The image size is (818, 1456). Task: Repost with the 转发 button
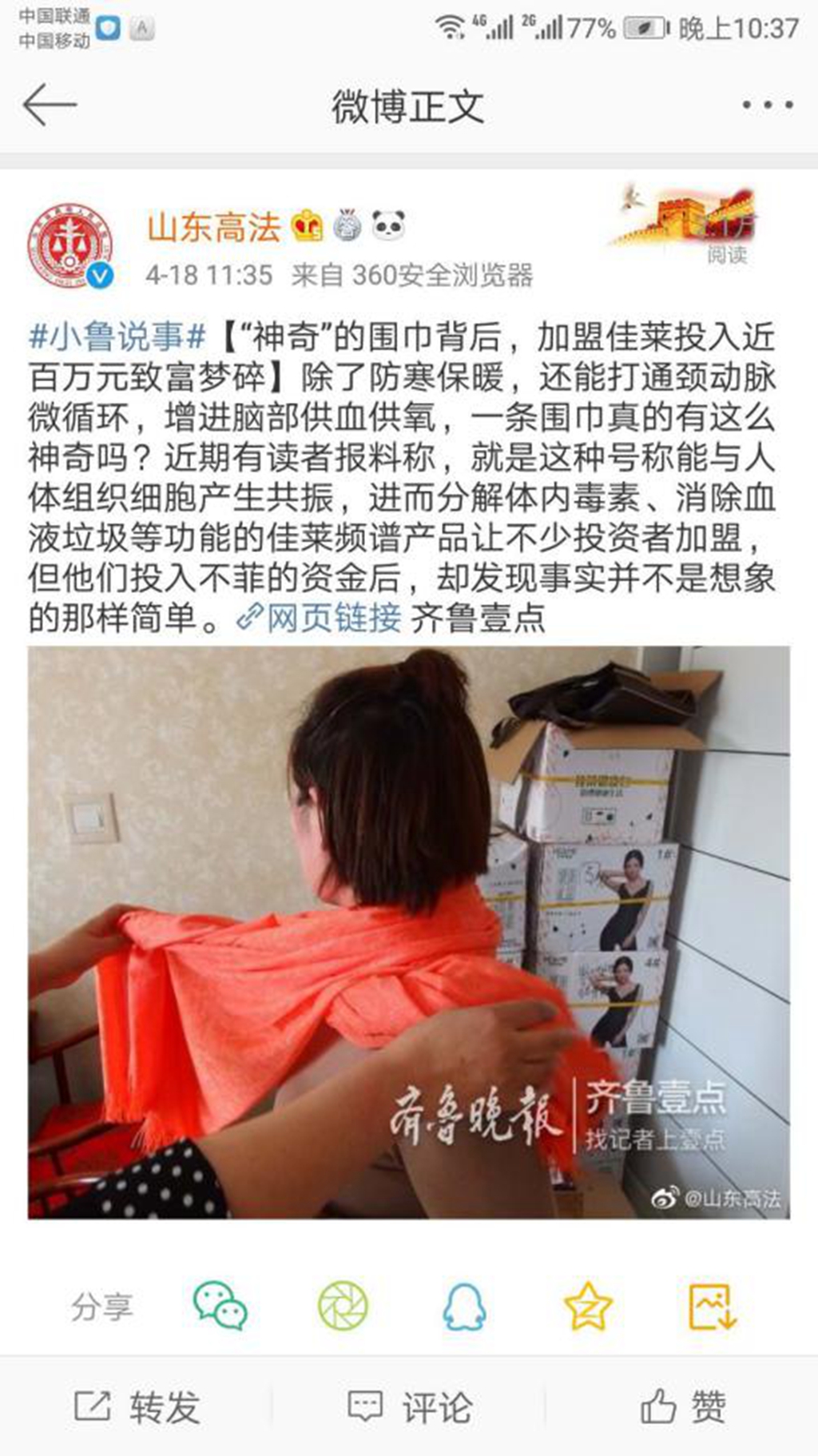(x=137, y=1406)
